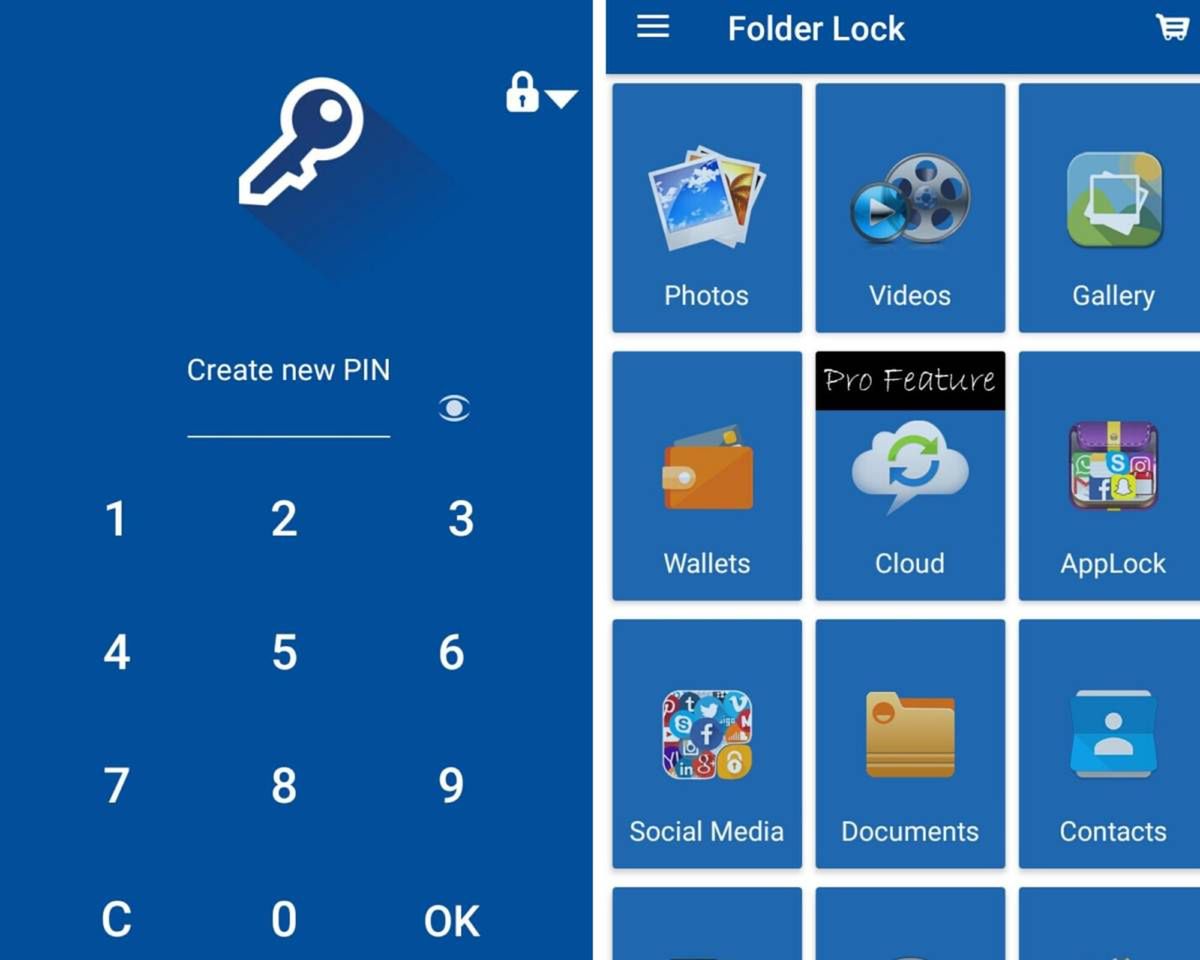Open the Cloud pro feature tile
This screenshot has height=960, width=1200.
(910, 476)
